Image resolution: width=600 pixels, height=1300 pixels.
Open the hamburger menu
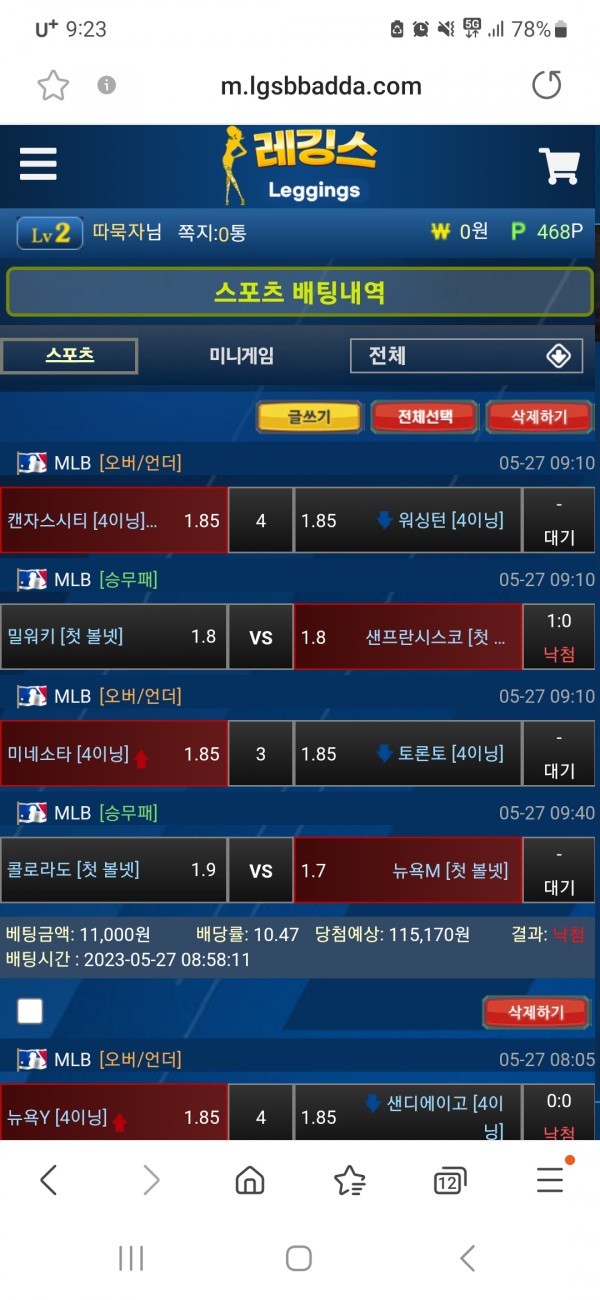(38, 164)
